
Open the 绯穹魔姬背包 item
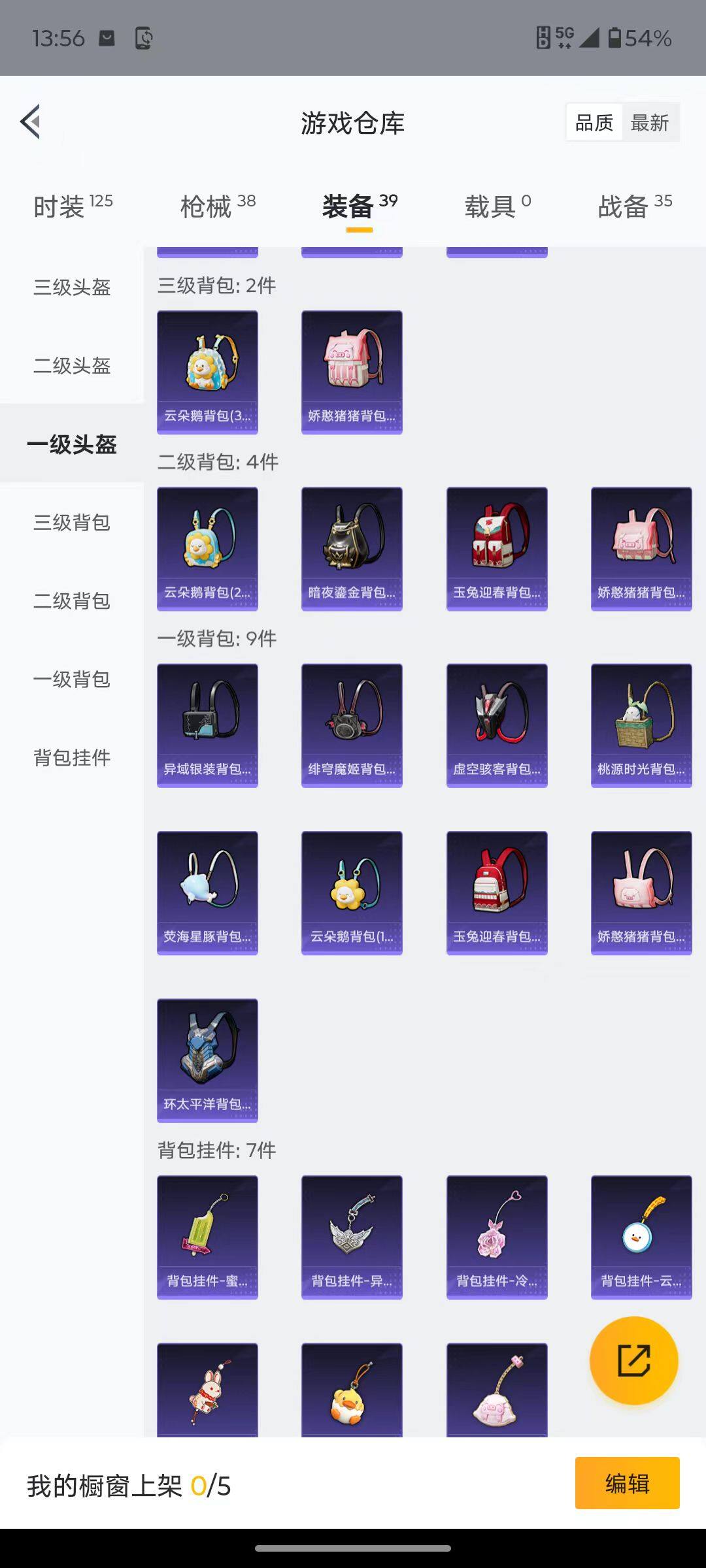click(x=351, y=725)
